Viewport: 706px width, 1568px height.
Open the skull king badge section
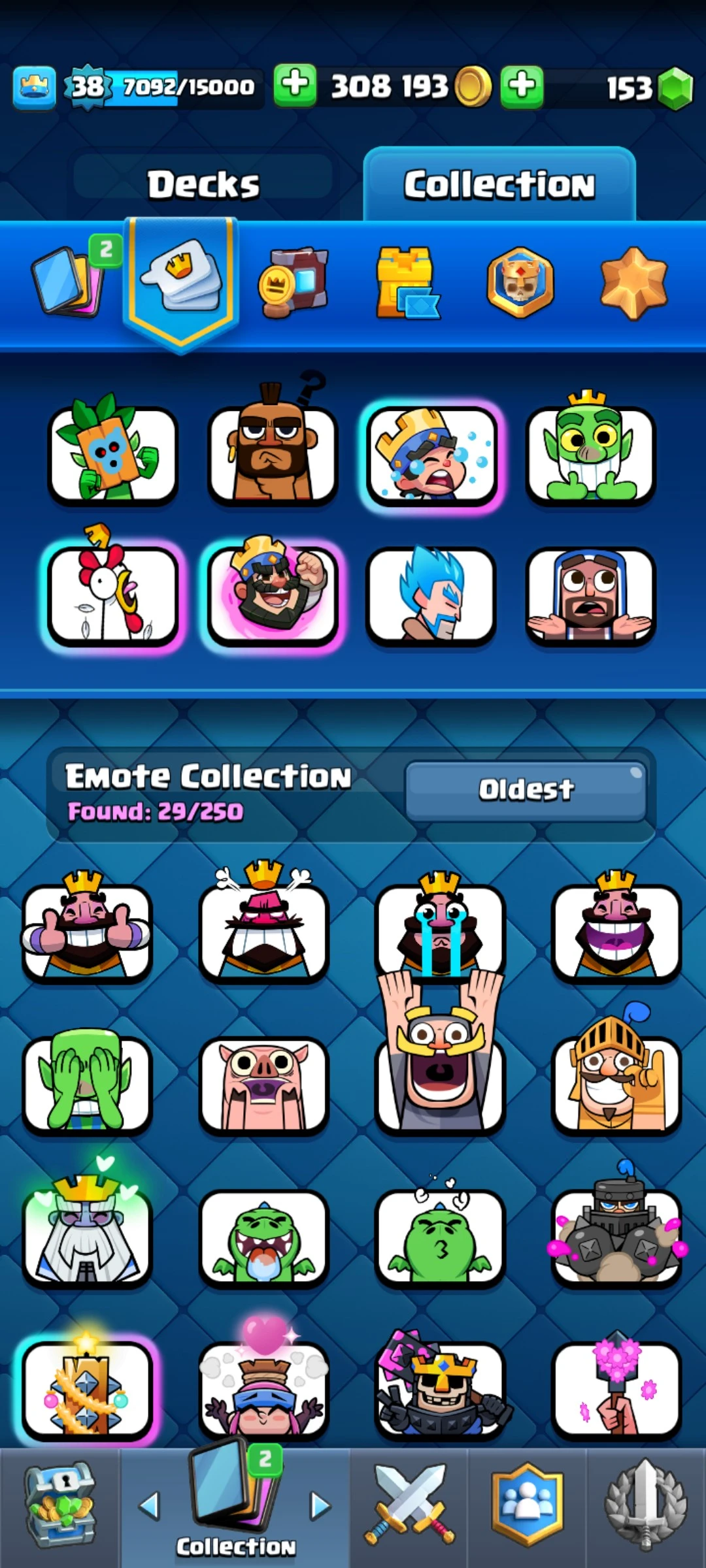pyautogui.click(x=520, y=282)
